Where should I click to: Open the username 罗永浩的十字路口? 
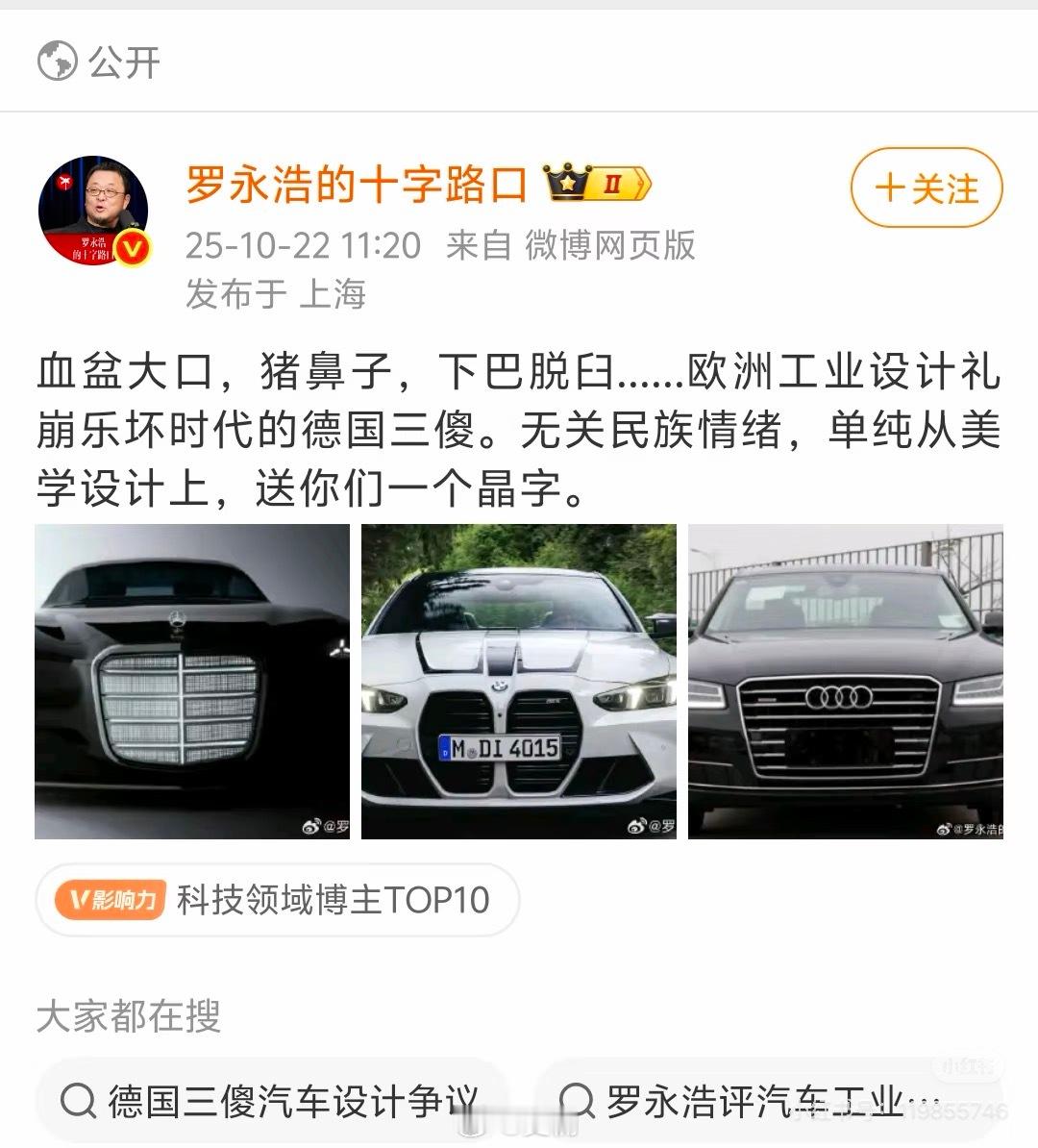(357, 184)
